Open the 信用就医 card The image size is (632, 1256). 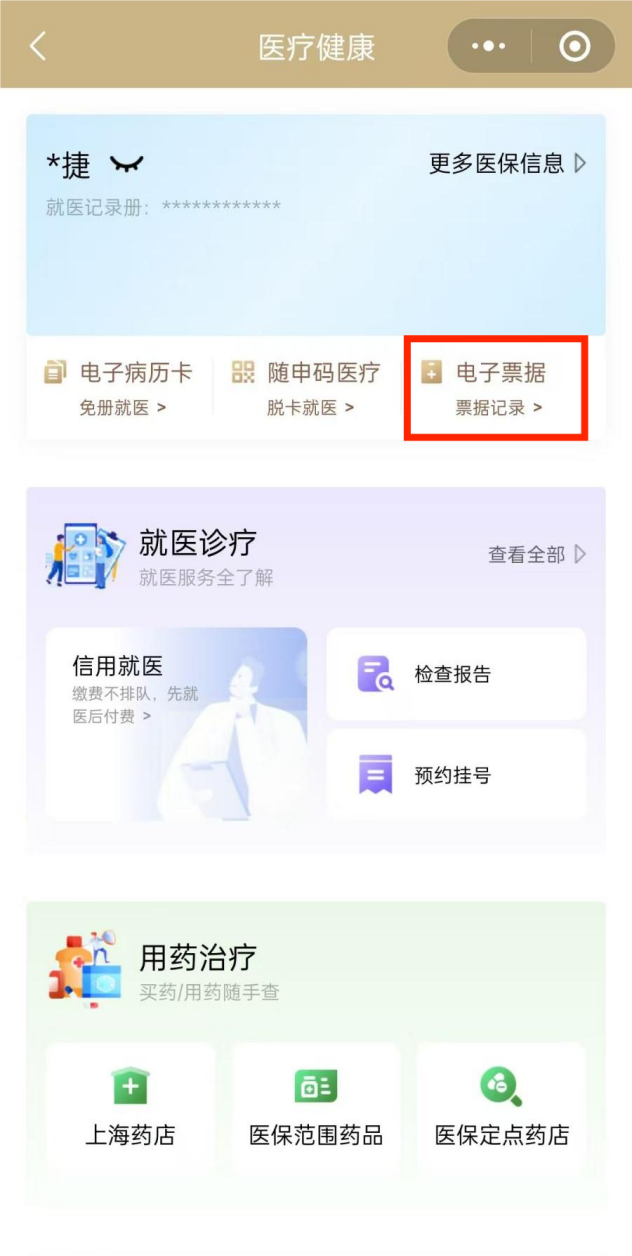coord(176,723)
